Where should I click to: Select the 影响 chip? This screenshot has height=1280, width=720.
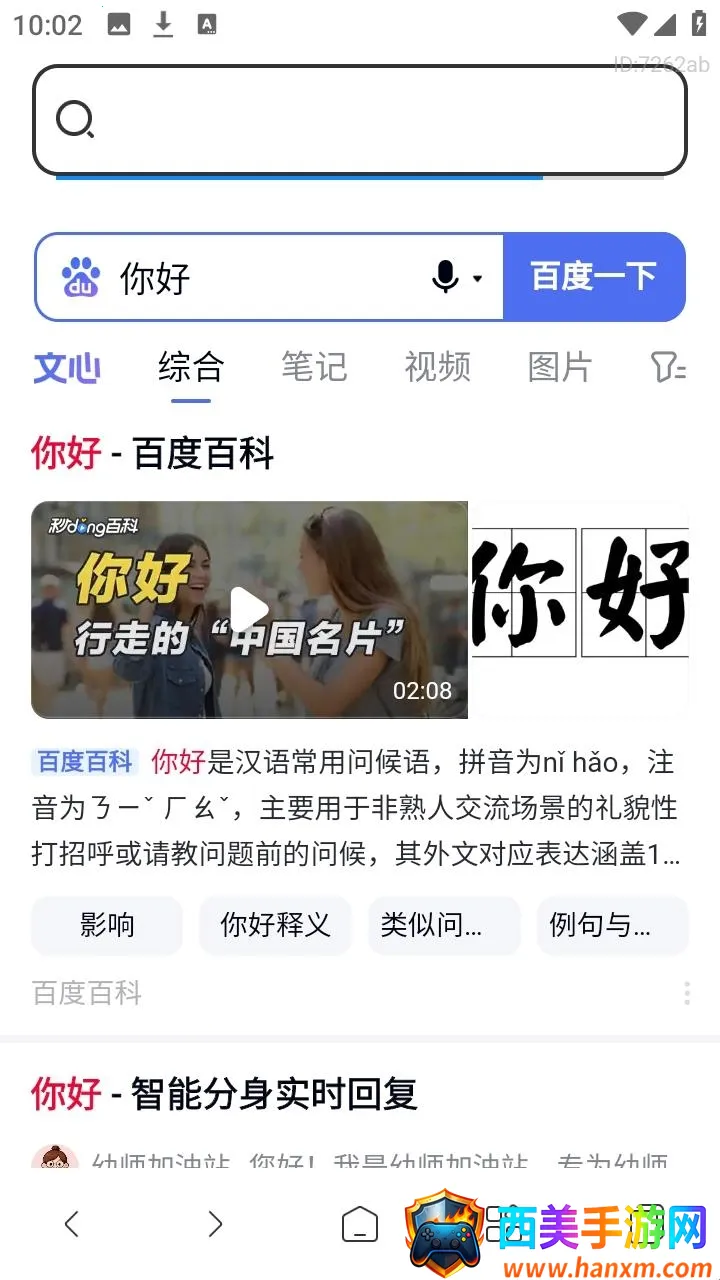tap(107, 925)
